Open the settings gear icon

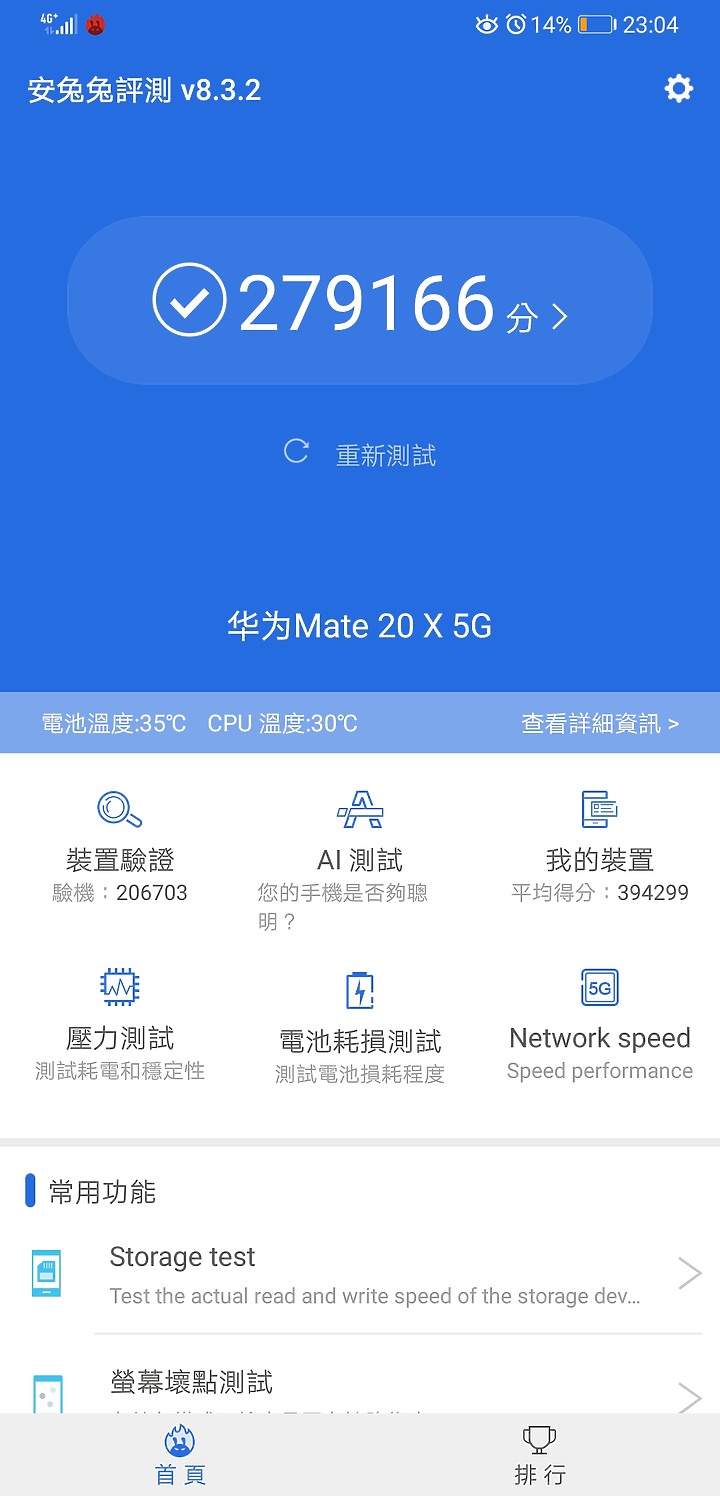(x=679, y=89)
